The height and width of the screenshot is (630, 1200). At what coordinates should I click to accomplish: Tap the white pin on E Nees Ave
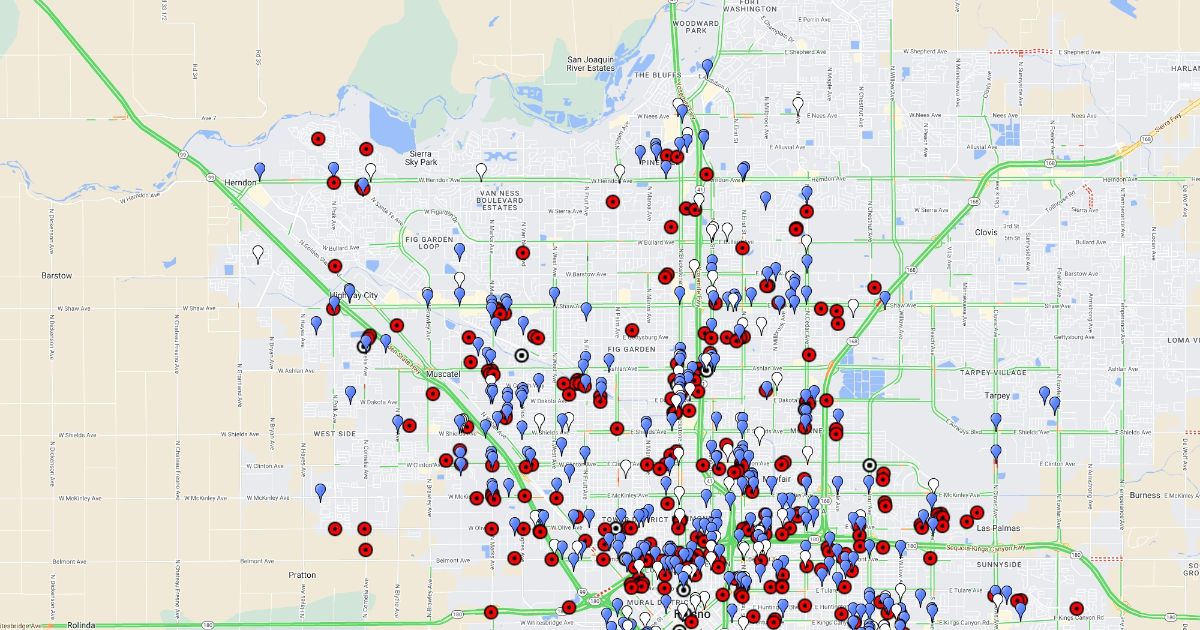click(798, 105)
